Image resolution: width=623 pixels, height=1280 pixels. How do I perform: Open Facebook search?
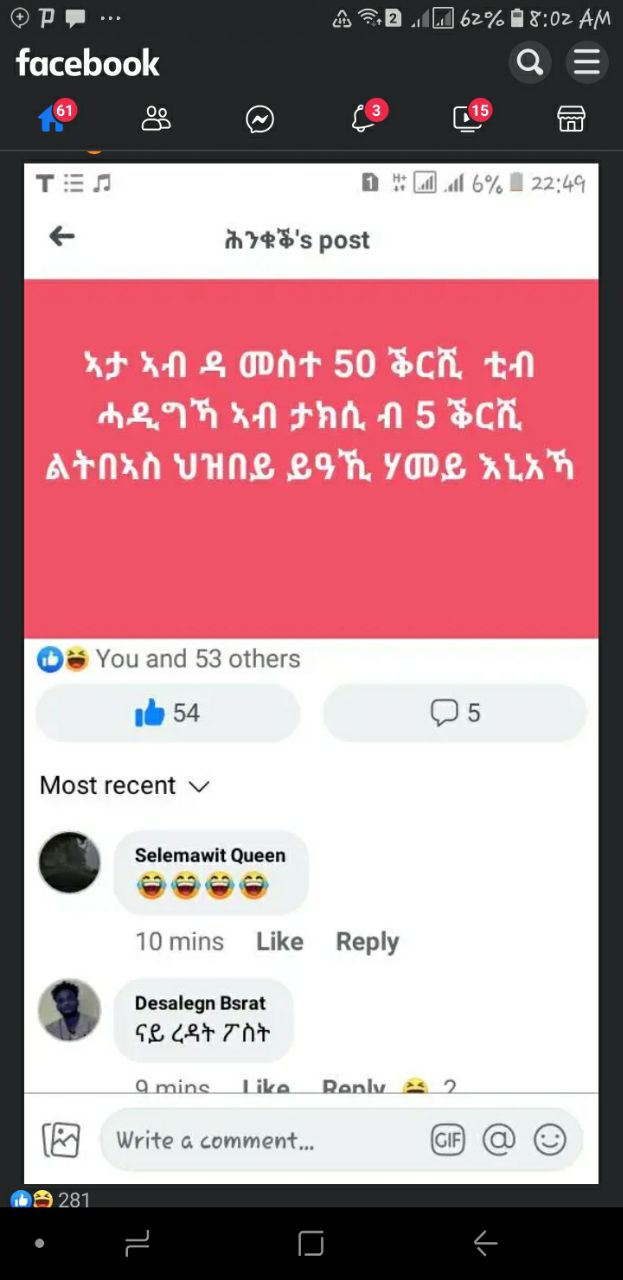pyautogui.click(x=530, y=63)
